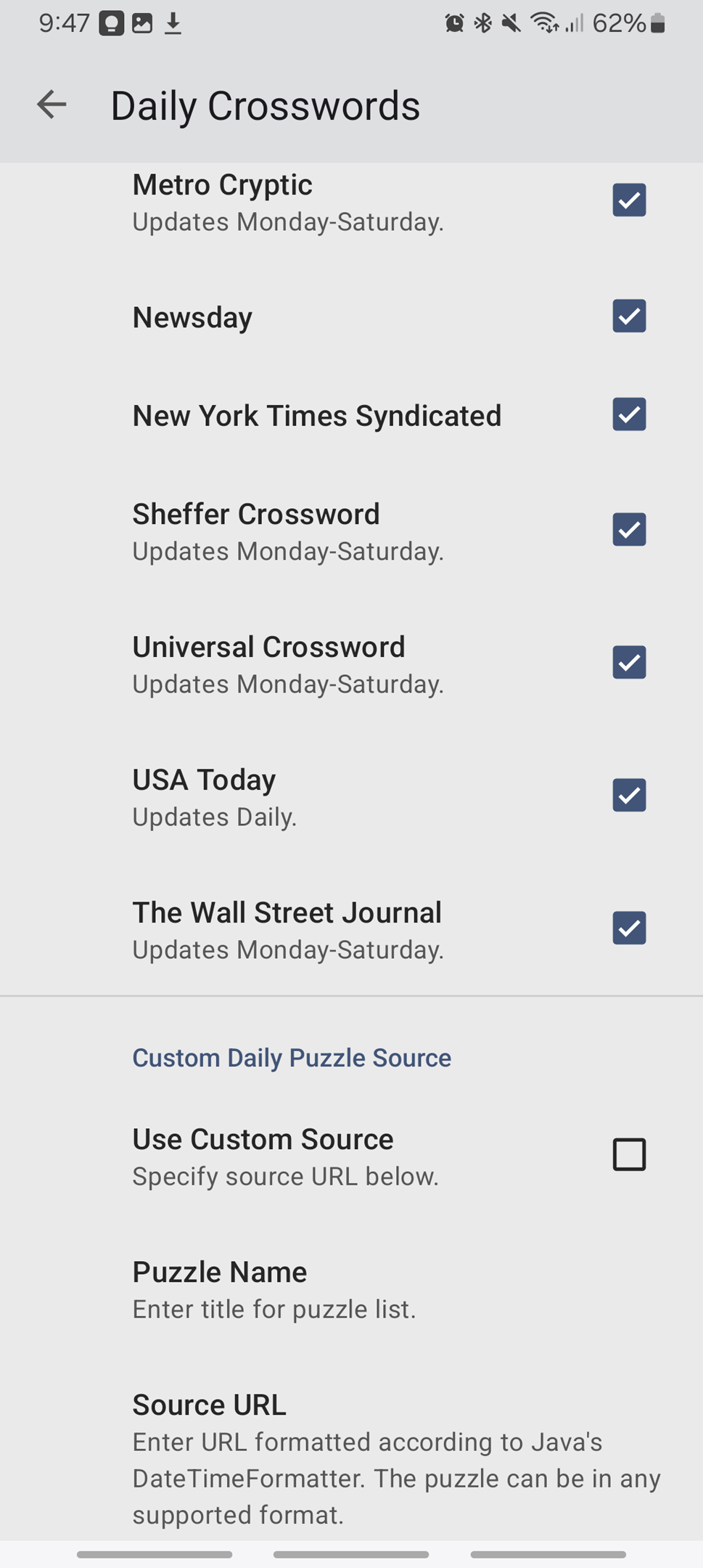
Task: Tap the Bluetooth icon in the status bar
Action: tap(485, 23)
